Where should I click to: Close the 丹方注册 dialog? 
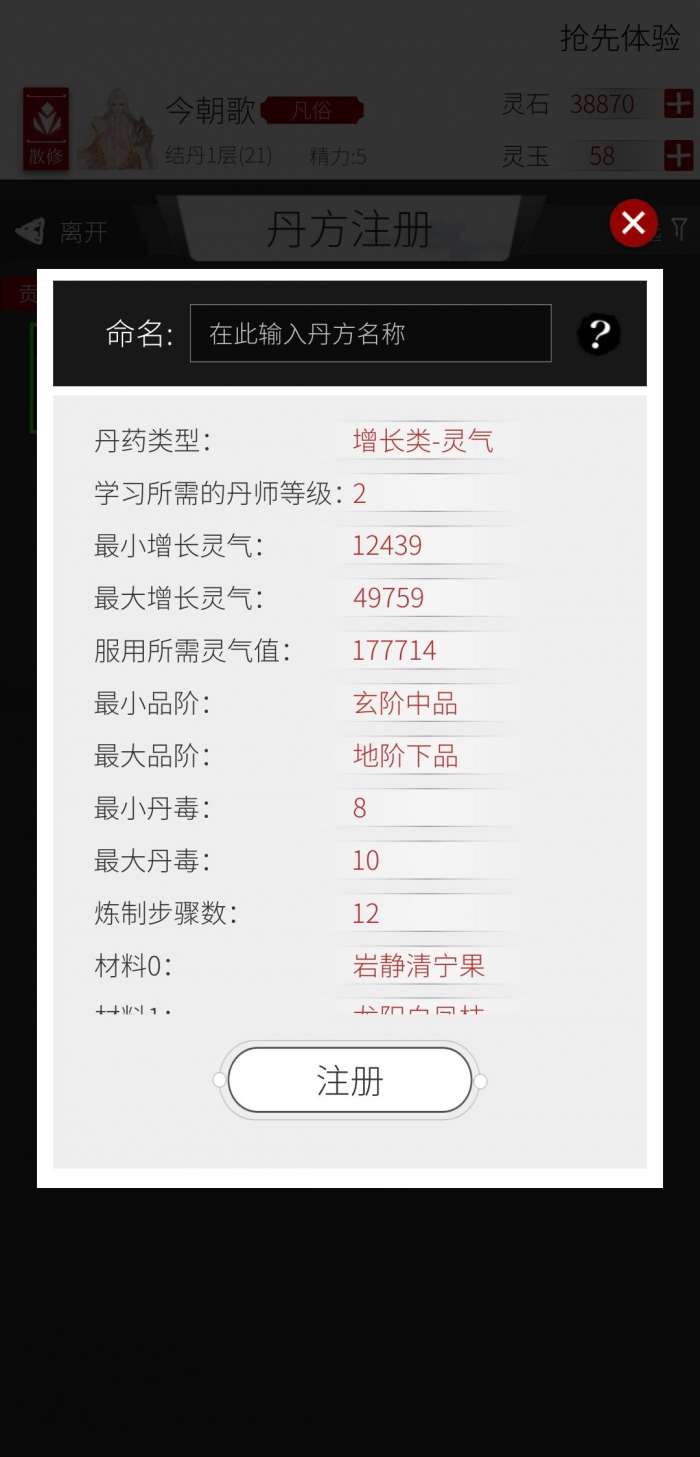point(633,223)
